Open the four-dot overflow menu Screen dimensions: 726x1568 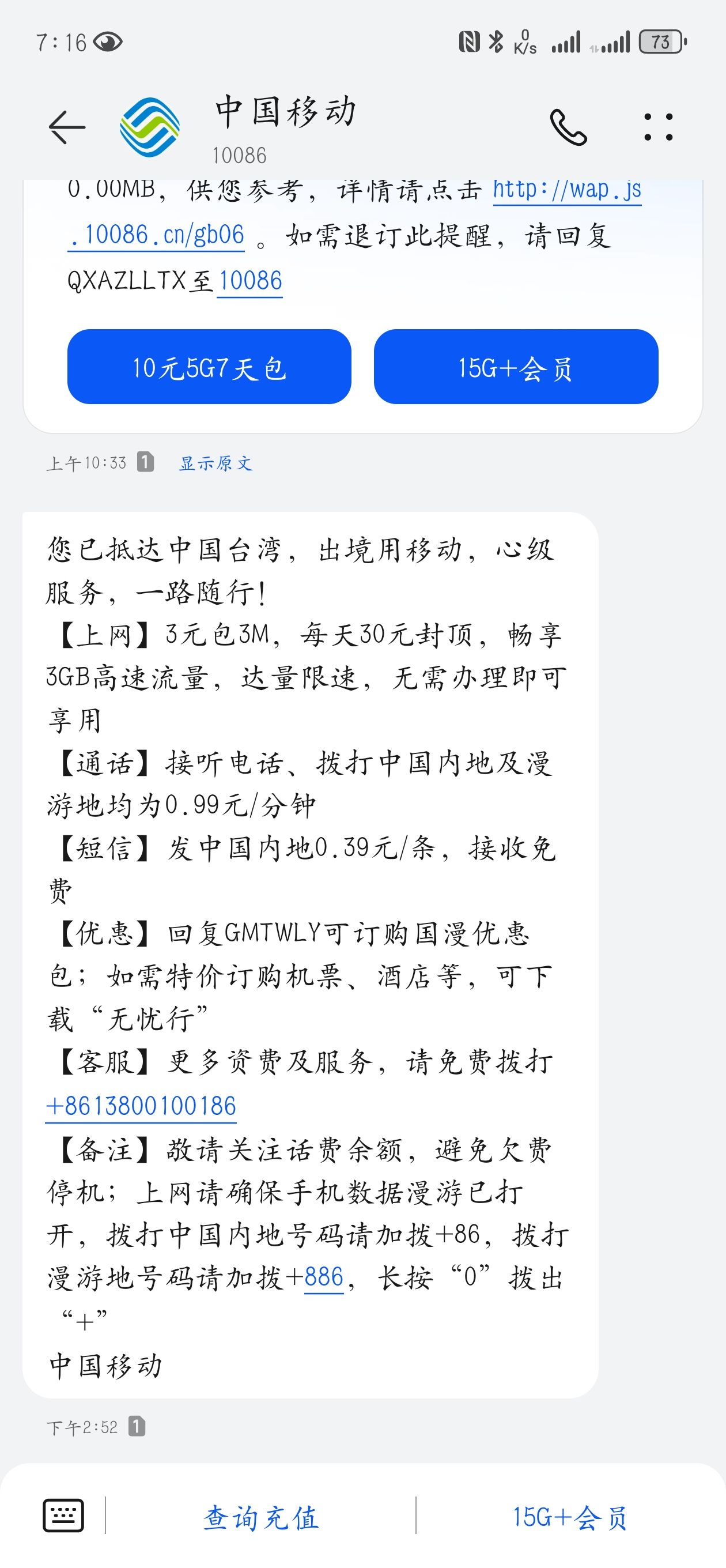[658, 127]
